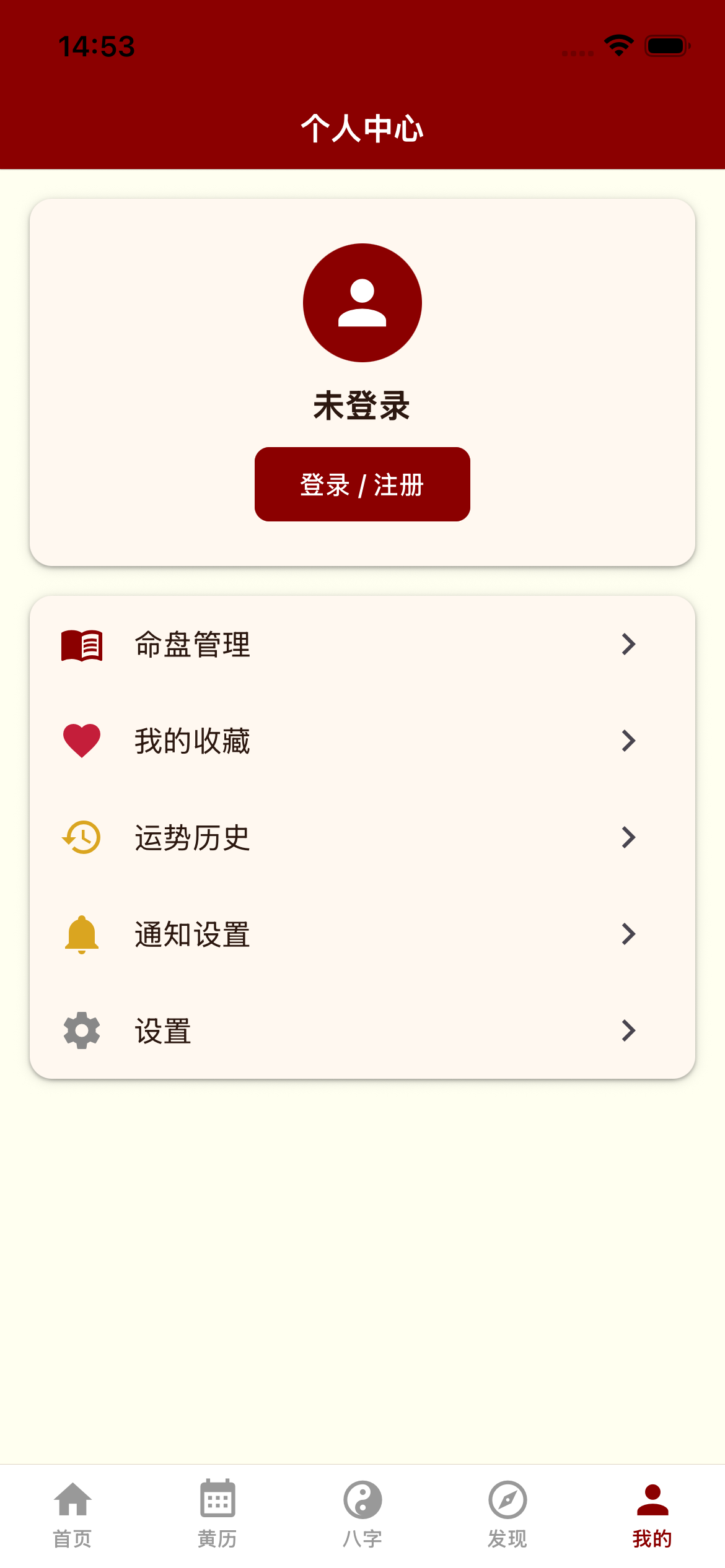Open the 命盘管理 book icon
The height and width of the screenshot is (1568, 725).
(81, 645)
